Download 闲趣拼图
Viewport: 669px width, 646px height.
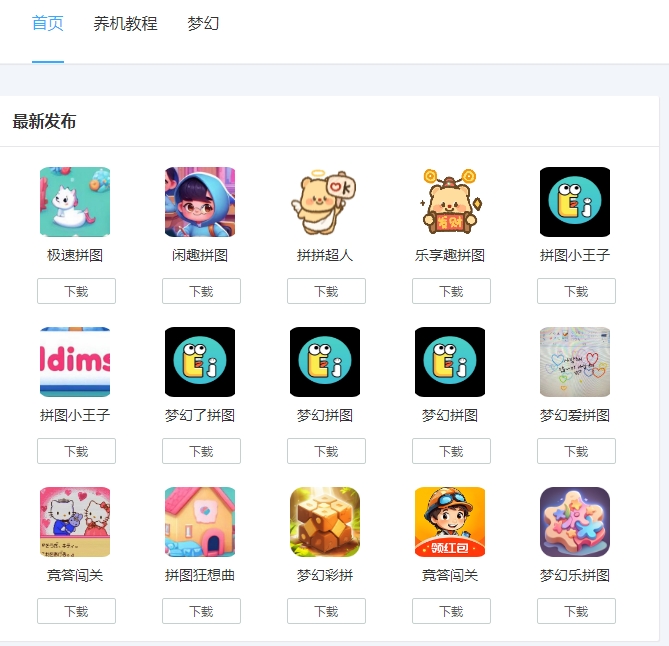(201, 291)
